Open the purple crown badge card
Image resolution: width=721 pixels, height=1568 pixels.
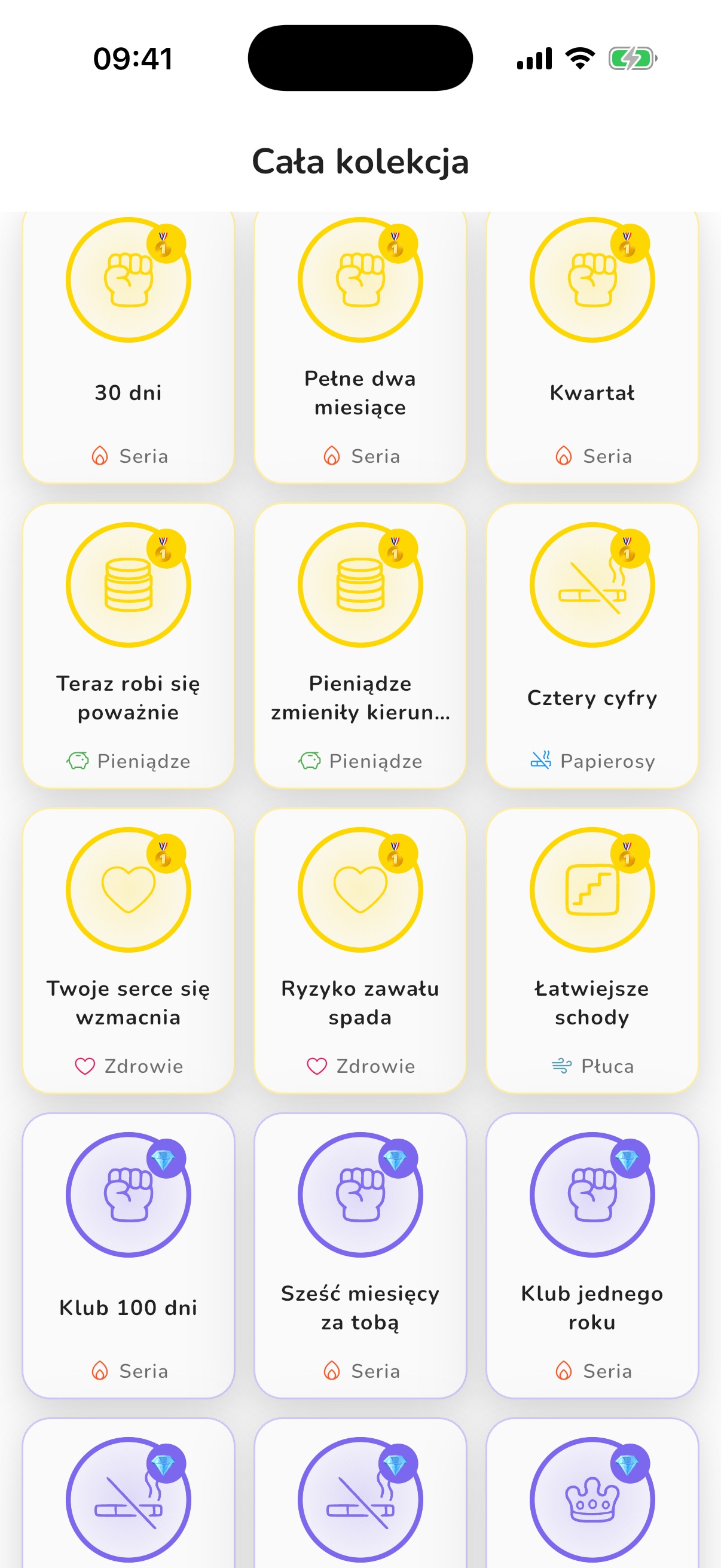tap(592, 1493)
